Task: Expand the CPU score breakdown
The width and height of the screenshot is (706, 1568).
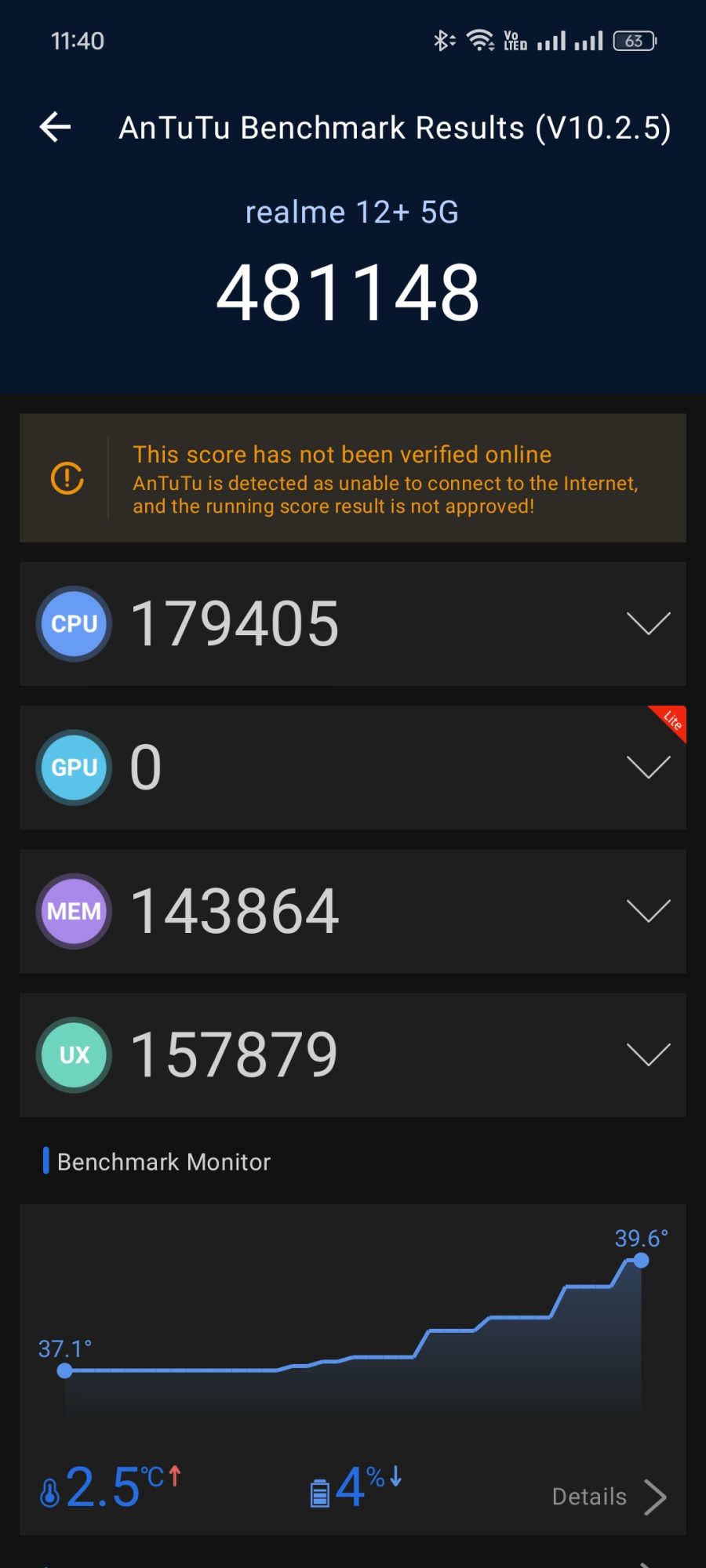Action: [x=648, y=624]
